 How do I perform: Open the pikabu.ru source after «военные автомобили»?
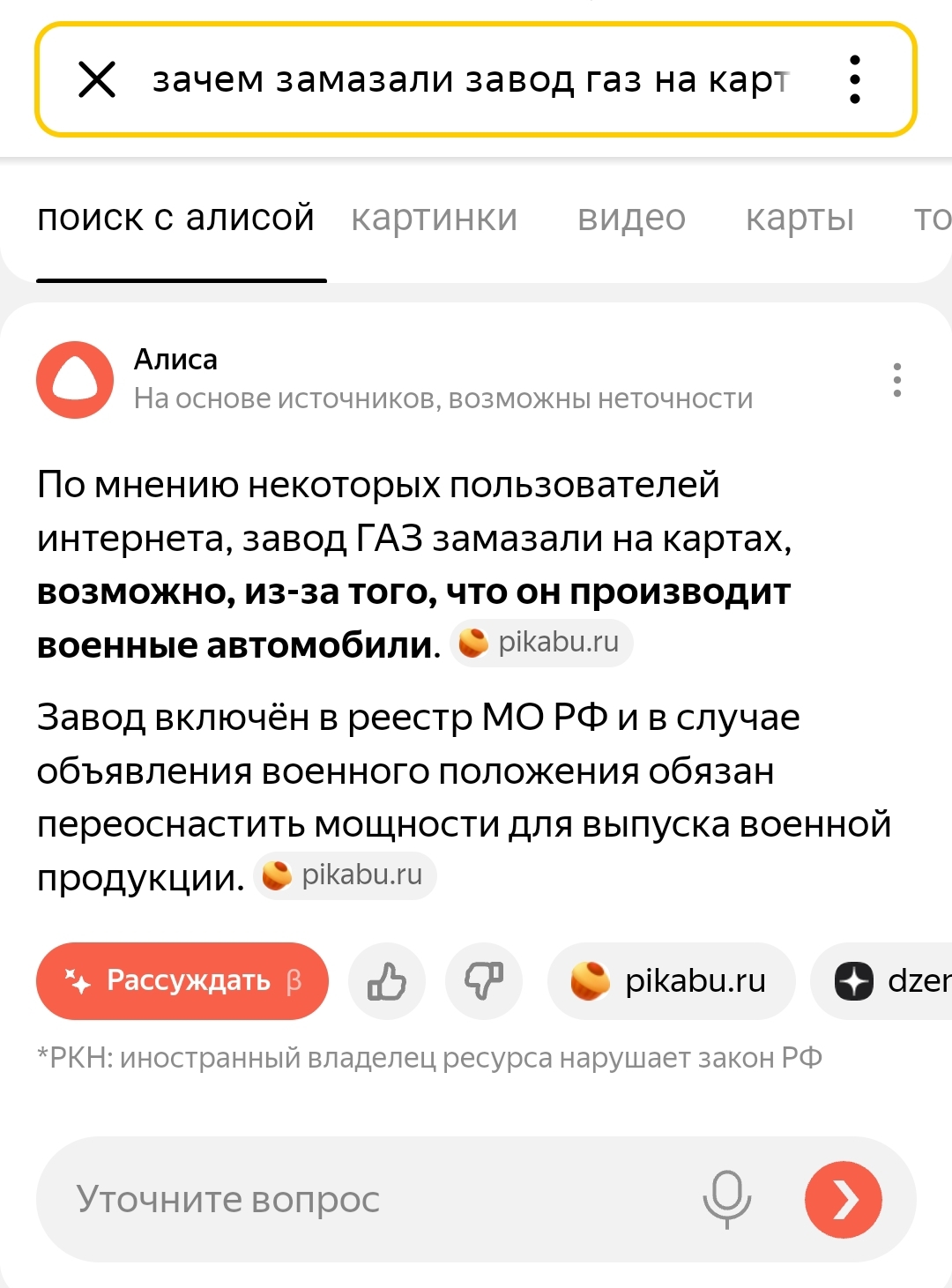(542, 643)
